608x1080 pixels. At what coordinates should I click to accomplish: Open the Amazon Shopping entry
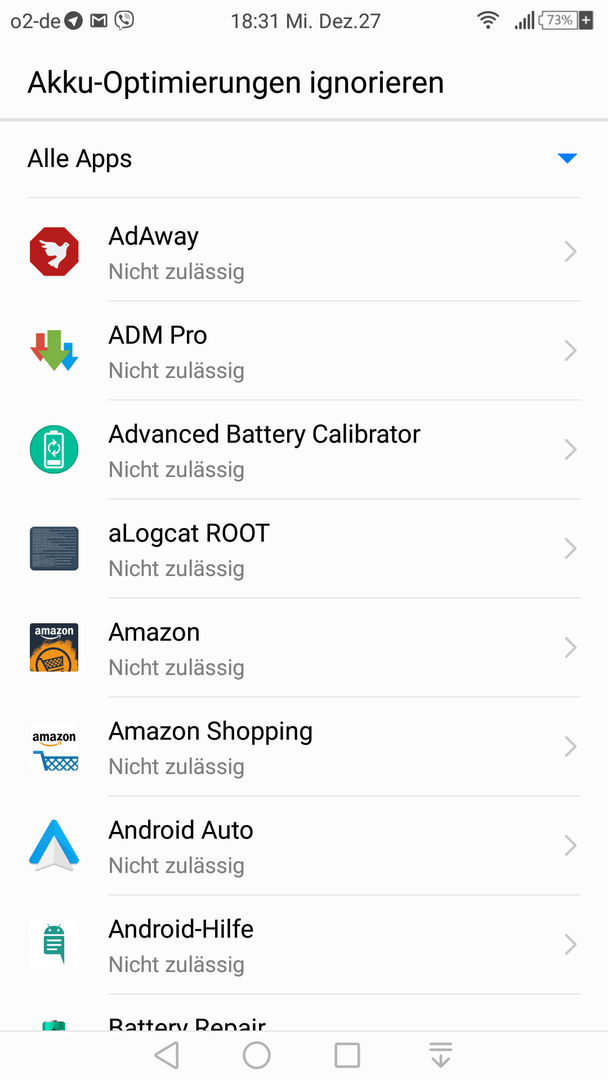click(304, 747)
